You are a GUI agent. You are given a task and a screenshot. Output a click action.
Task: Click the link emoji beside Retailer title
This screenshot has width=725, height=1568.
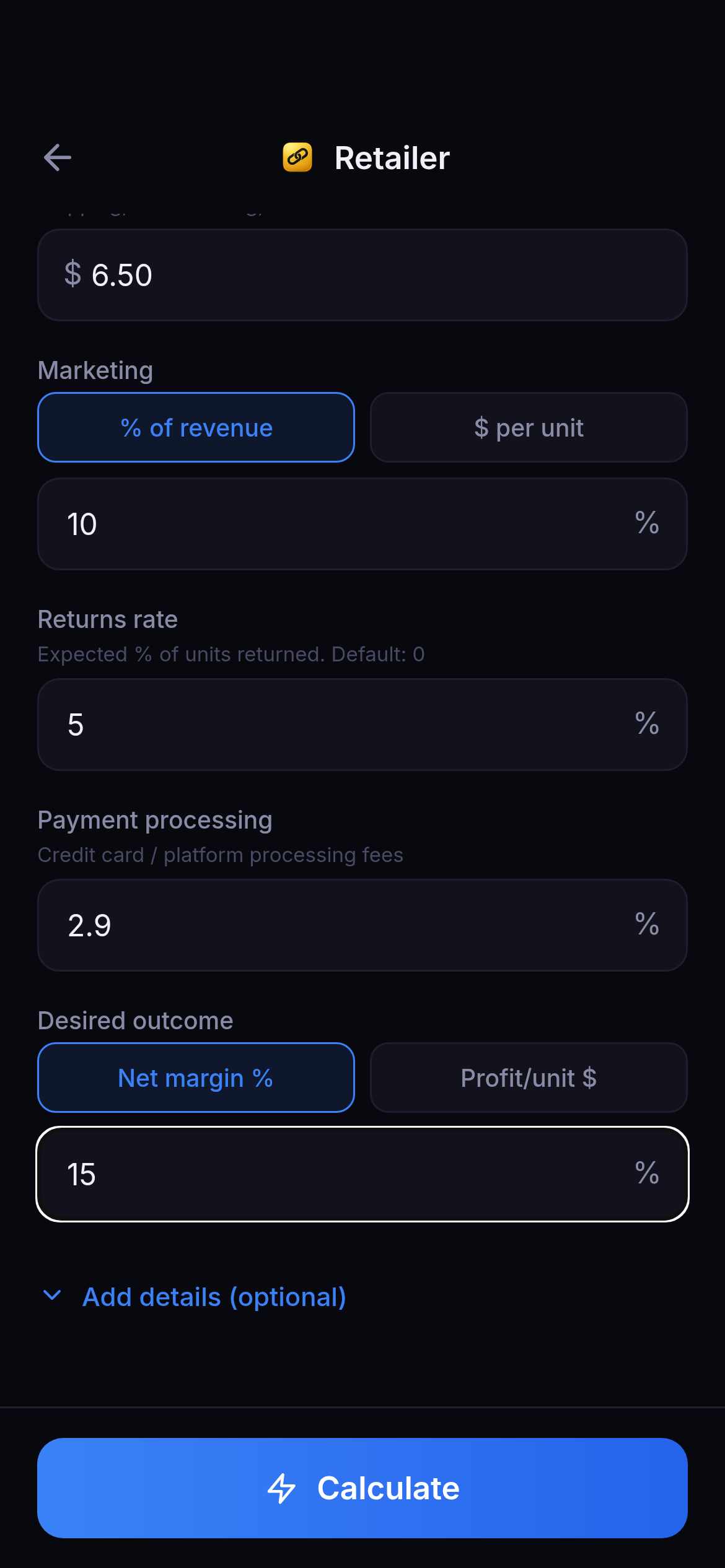pyautogui.click(x=296, y=158)
